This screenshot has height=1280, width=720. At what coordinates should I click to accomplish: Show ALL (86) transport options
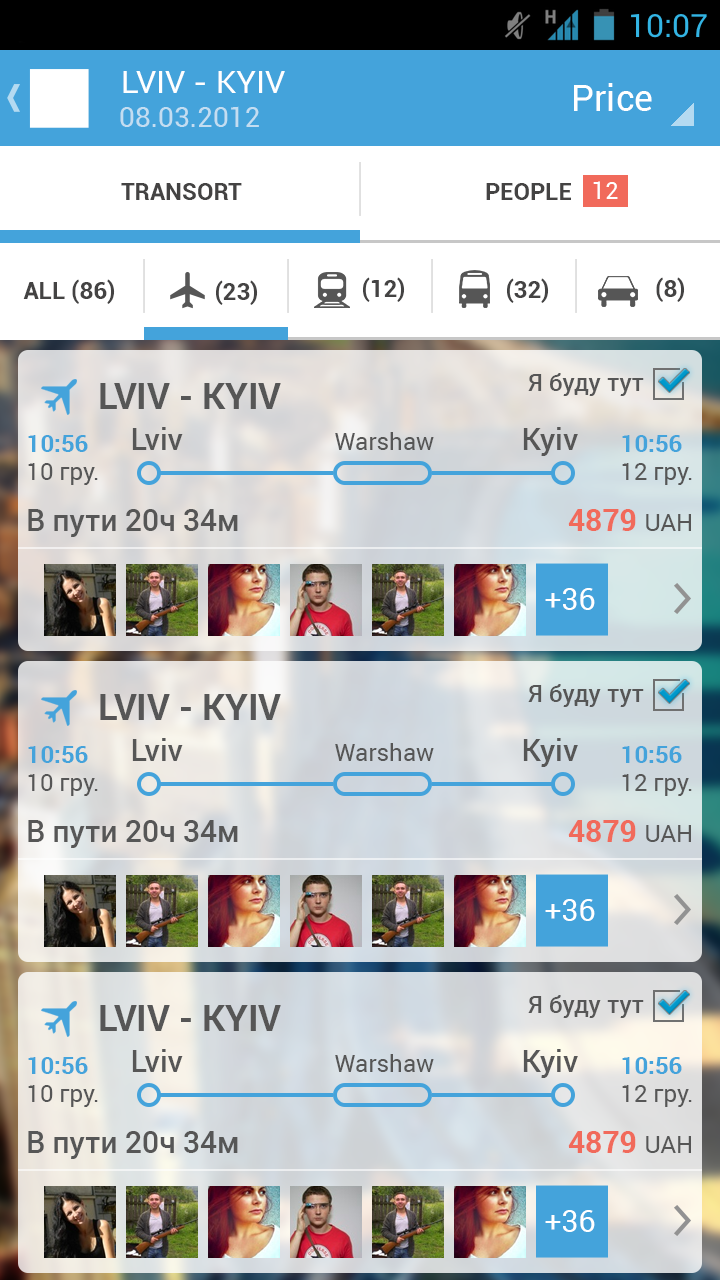[x=70, y=291]
